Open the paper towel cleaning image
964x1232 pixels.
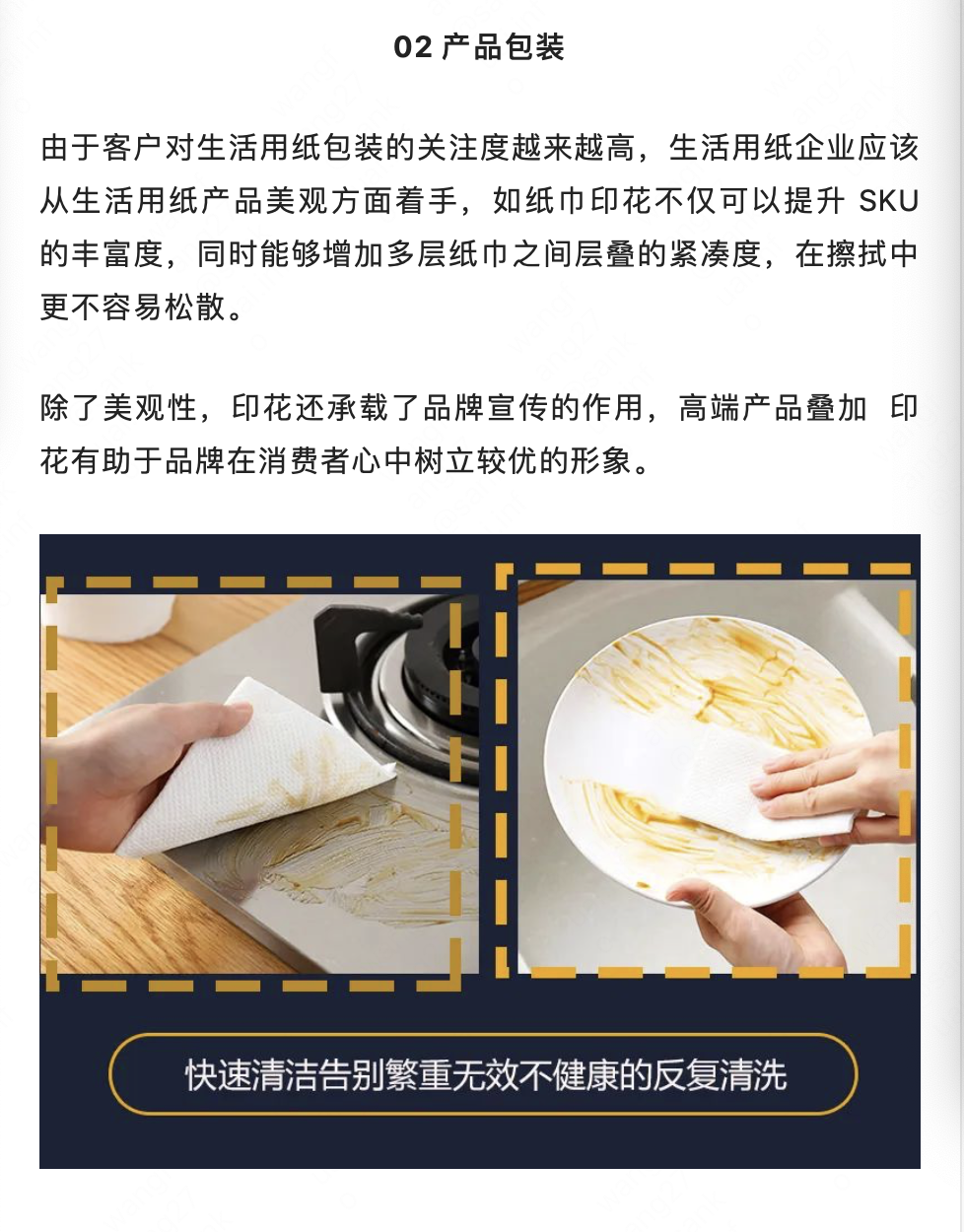tap(479, 850)
